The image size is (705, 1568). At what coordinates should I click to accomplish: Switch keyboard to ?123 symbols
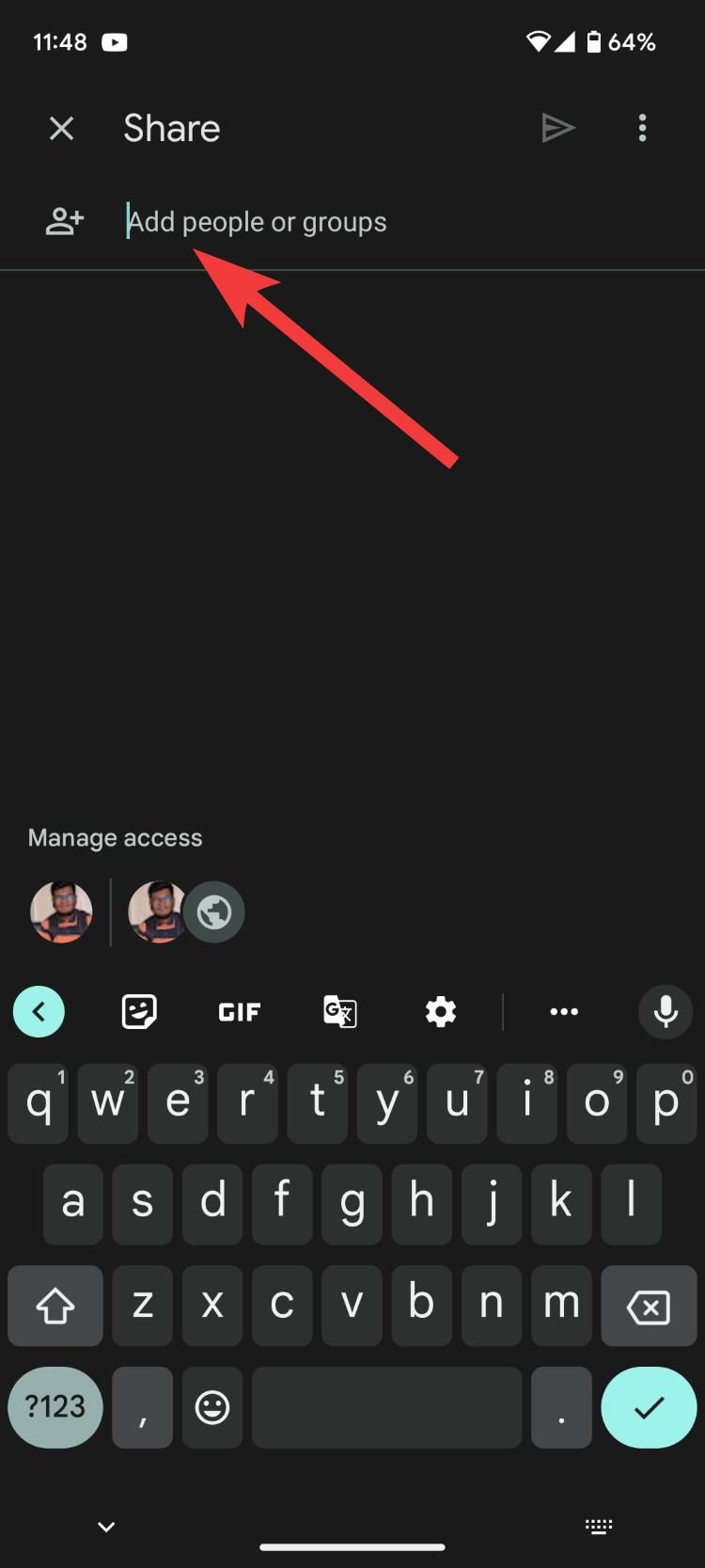coord(55,1407)
